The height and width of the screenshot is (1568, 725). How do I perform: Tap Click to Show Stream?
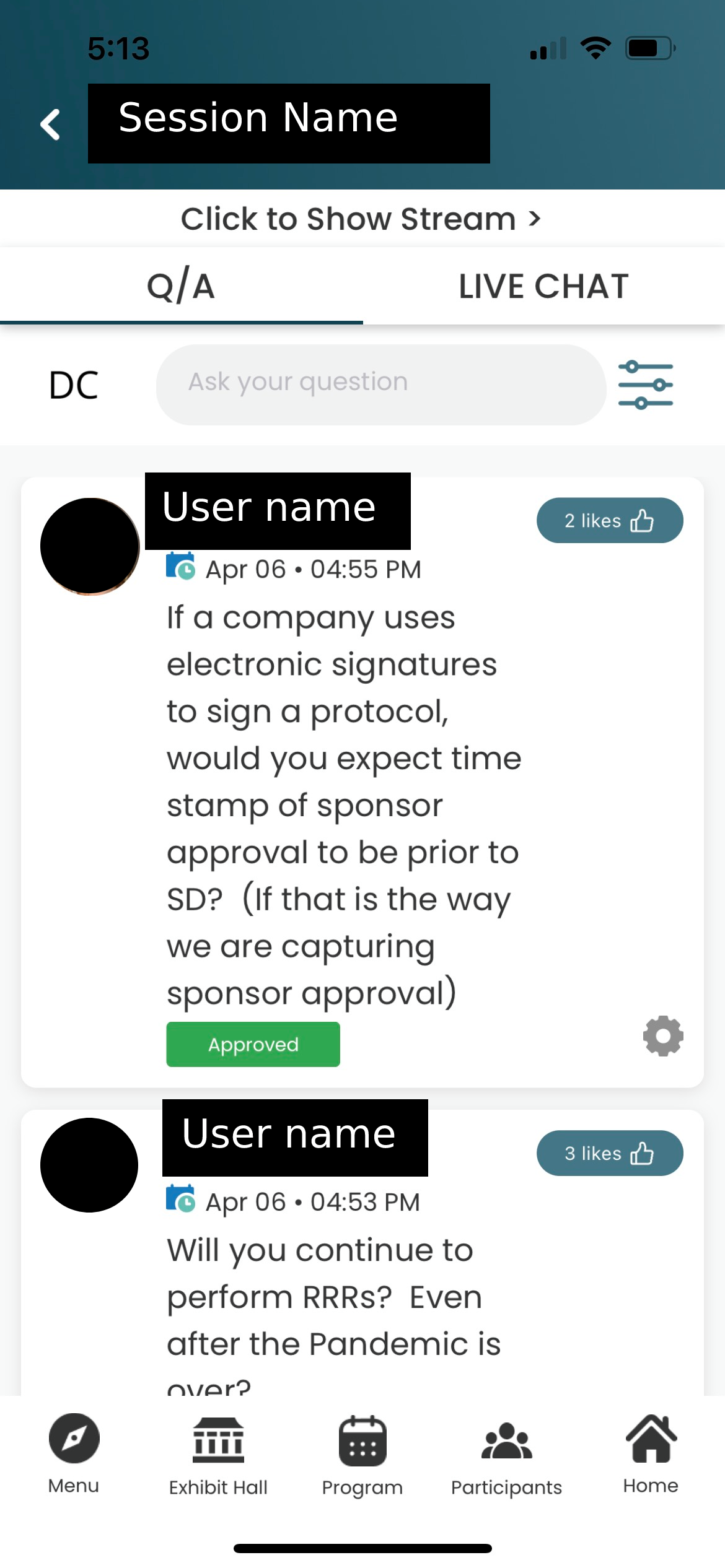pyautogui.click(x=361, y=219)
